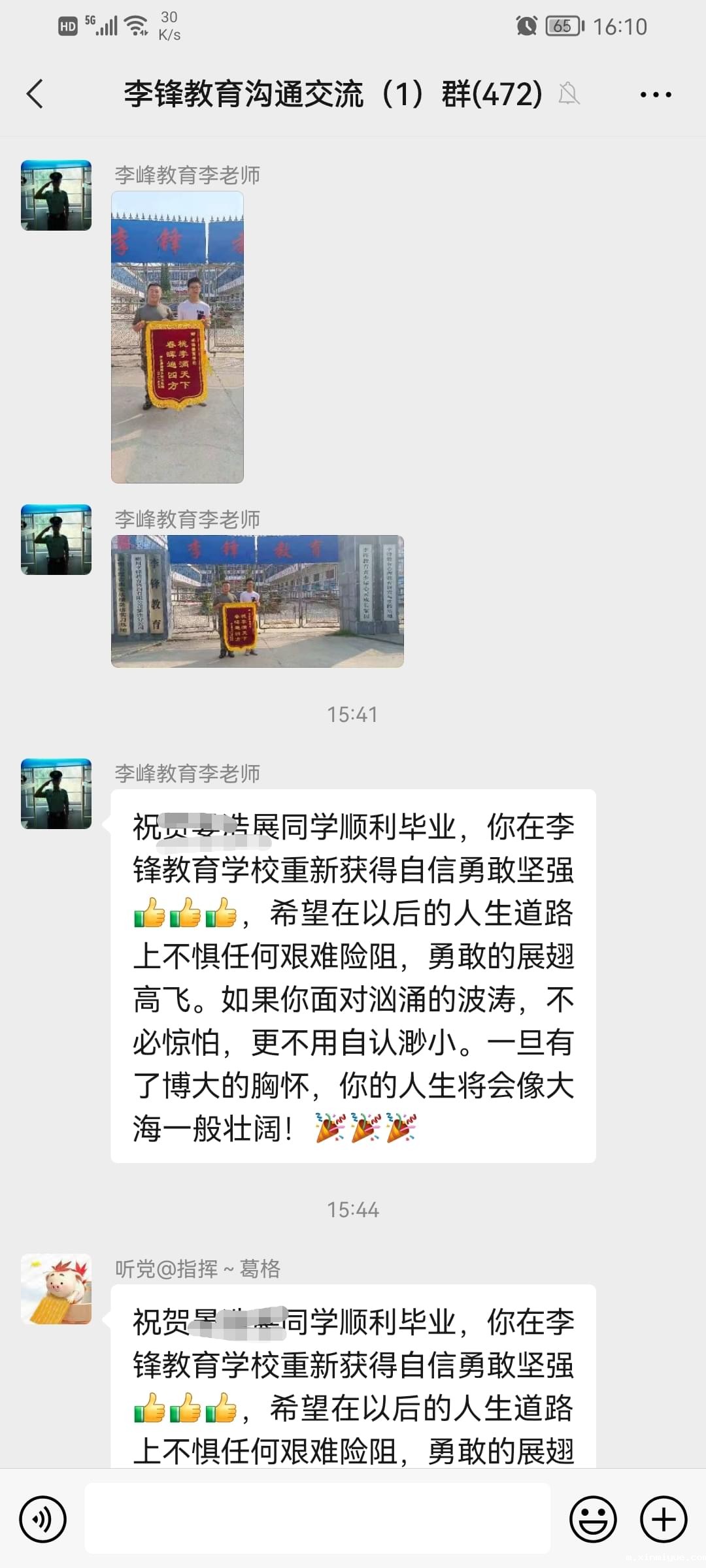The height and width of the screenshot is (1568, 706).
Task: Open the school gate group photo
Action: click(x=258, y=601)
